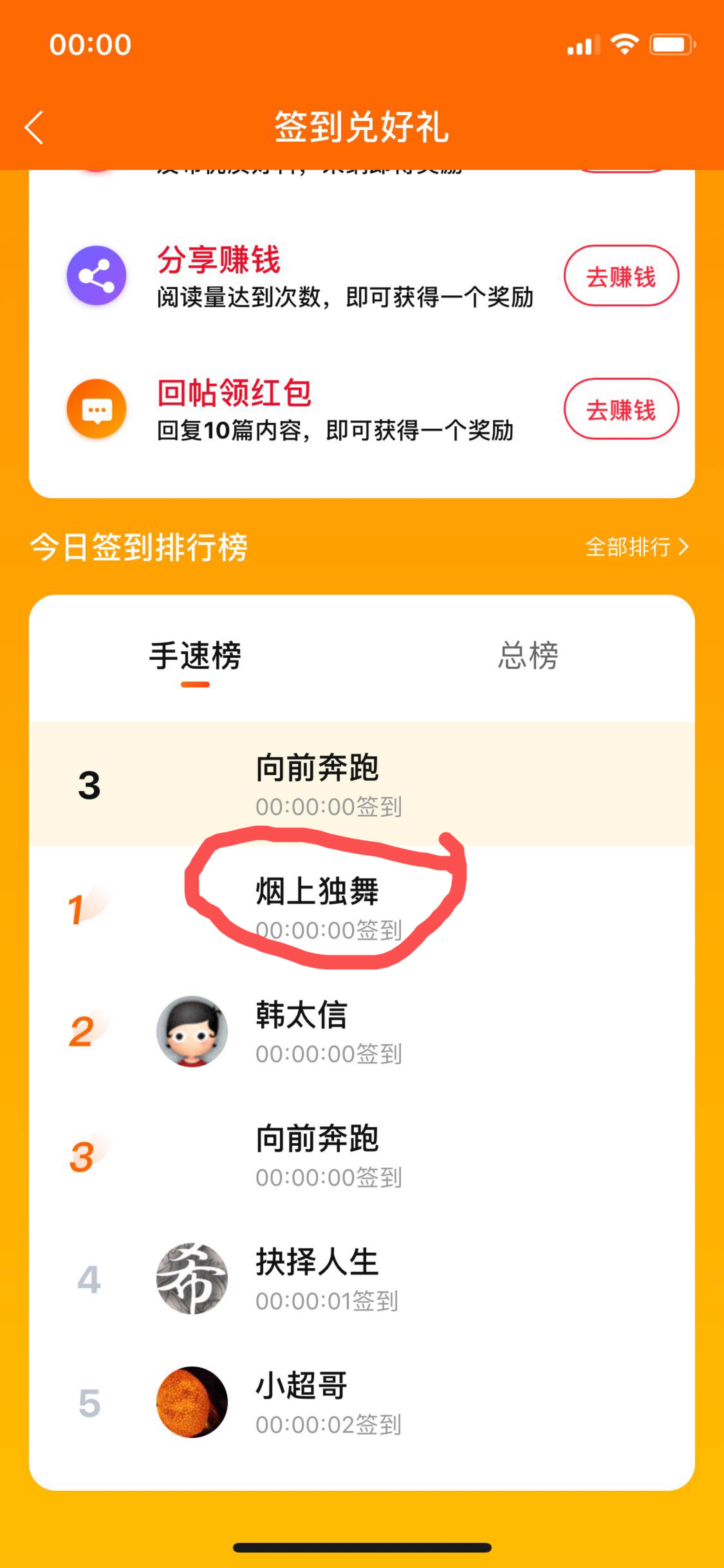The width and height of the screenshot is (724, 1568).
Task: Open 全部排行 full ranking
Action: (x=637, y=547)
